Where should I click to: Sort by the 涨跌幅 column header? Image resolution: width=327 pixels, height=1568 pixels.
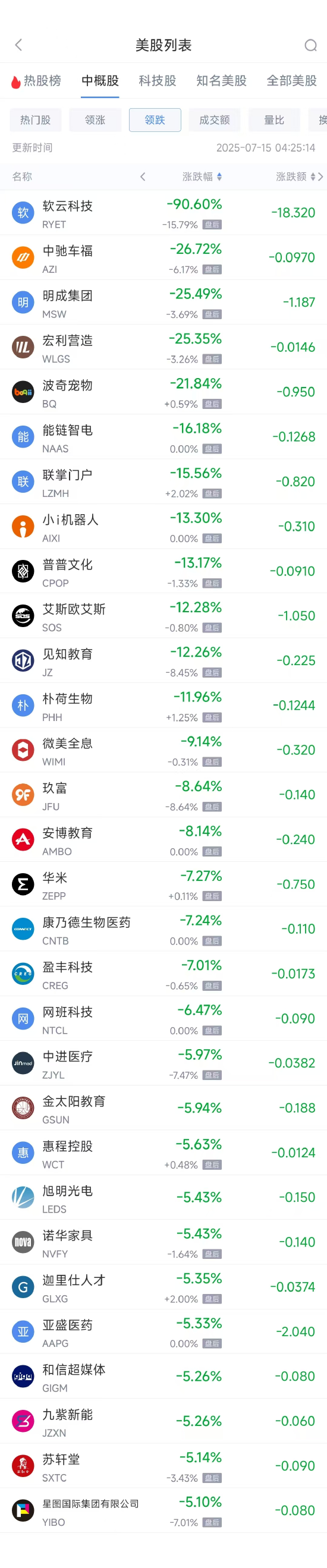point(202,177)
